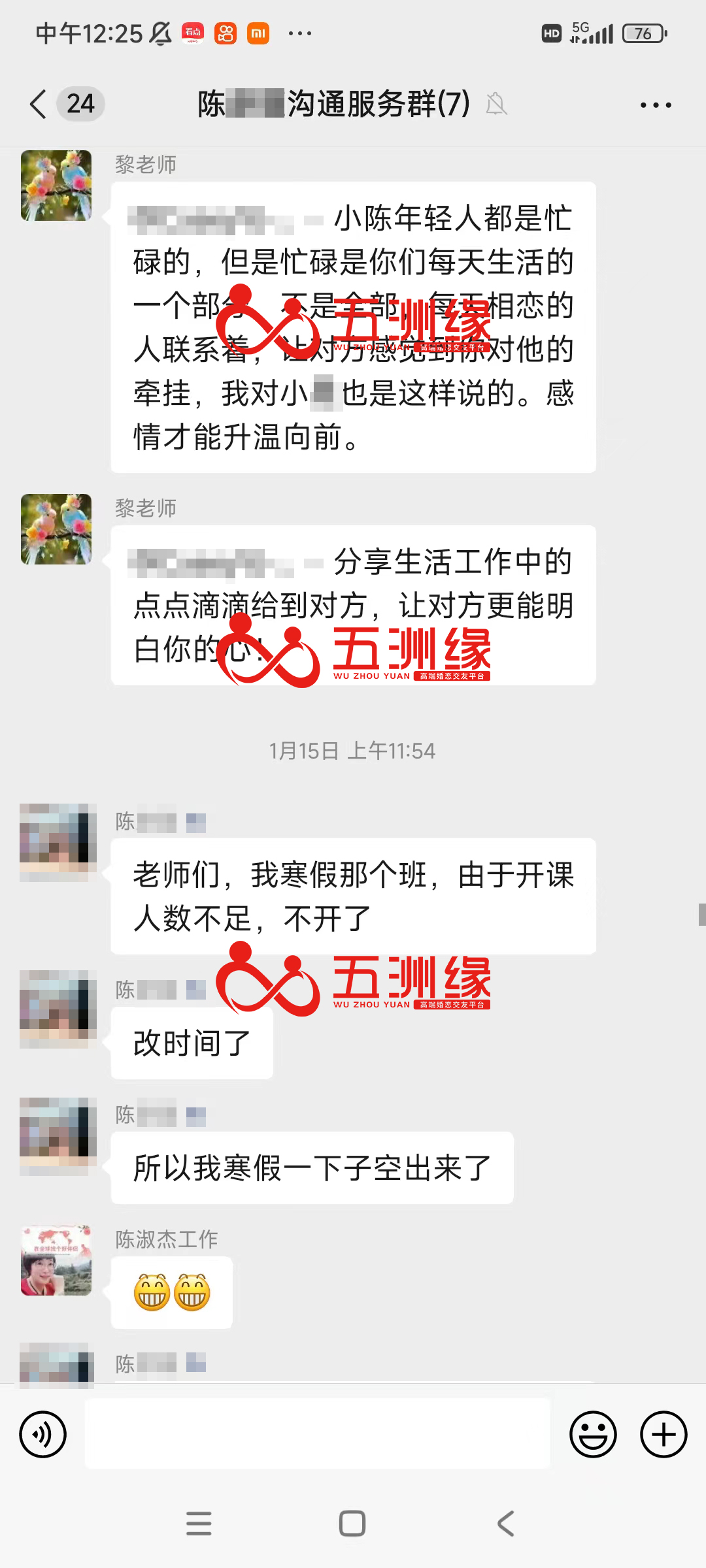The width and height of the screenshot is (706, 1568).
Task: Tap the system home button
Action: pos(352,1524)
